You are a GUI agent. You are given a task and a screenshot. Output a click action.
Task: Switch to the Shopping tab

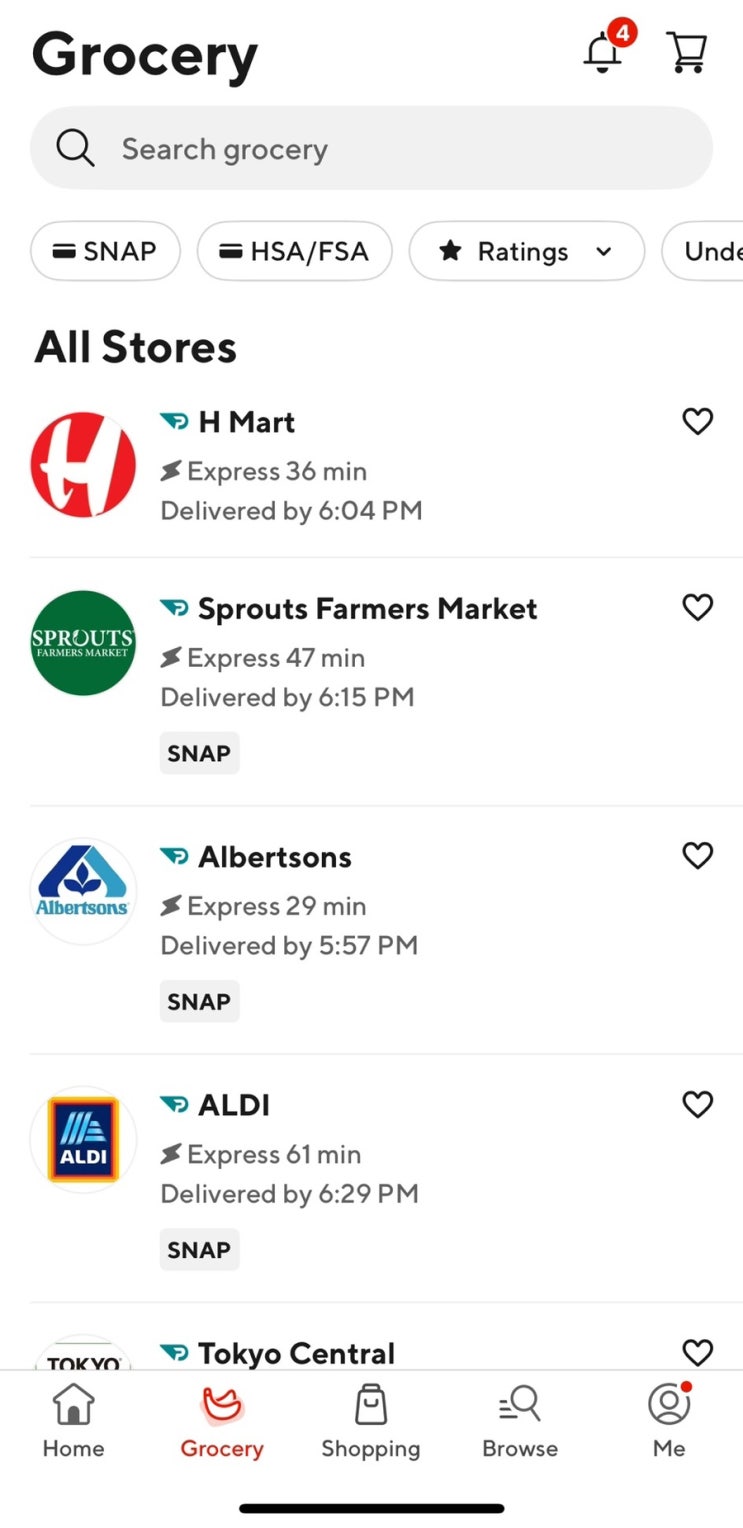click(x=371, y=1422)
